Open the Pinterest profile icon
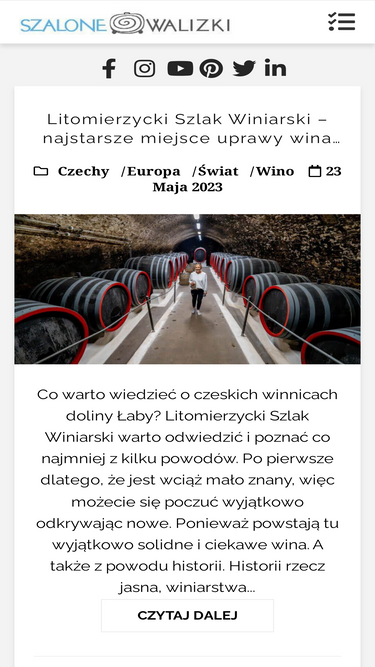This screenshot has width=375, height=667. click(x=211, y=68)
